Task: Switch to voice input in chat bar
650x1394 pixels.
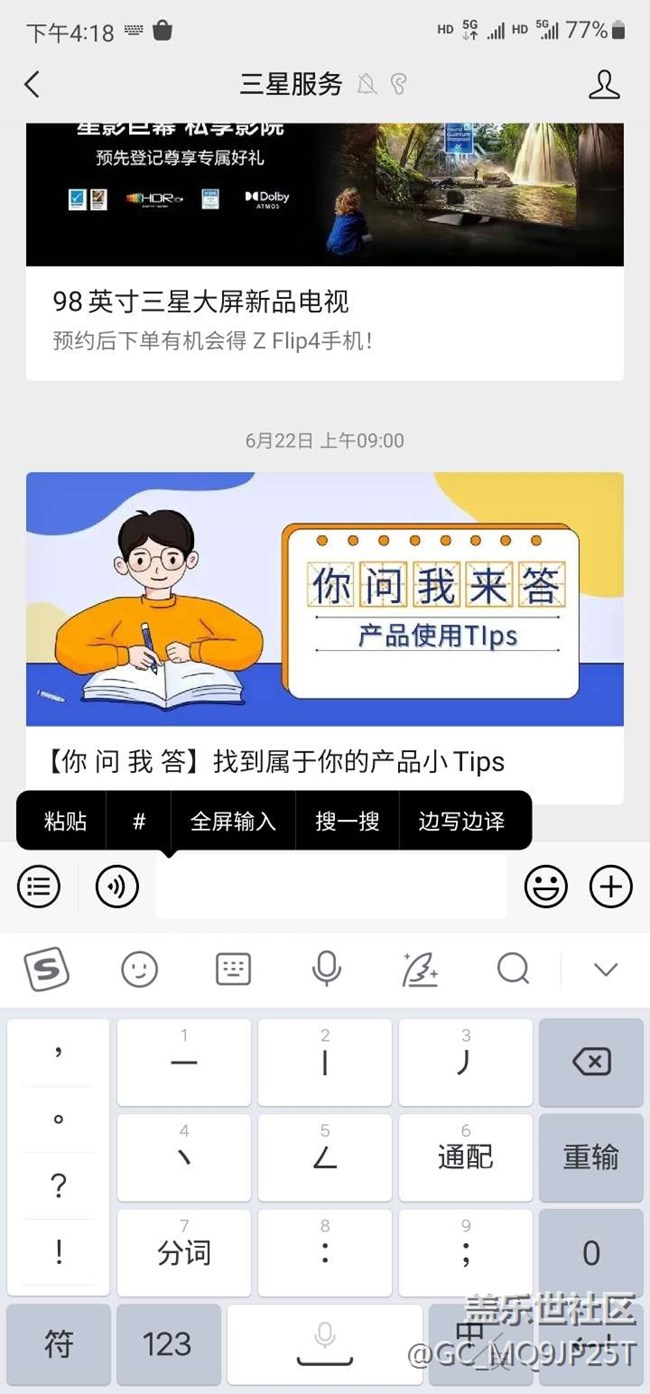Action: (117, 886)
